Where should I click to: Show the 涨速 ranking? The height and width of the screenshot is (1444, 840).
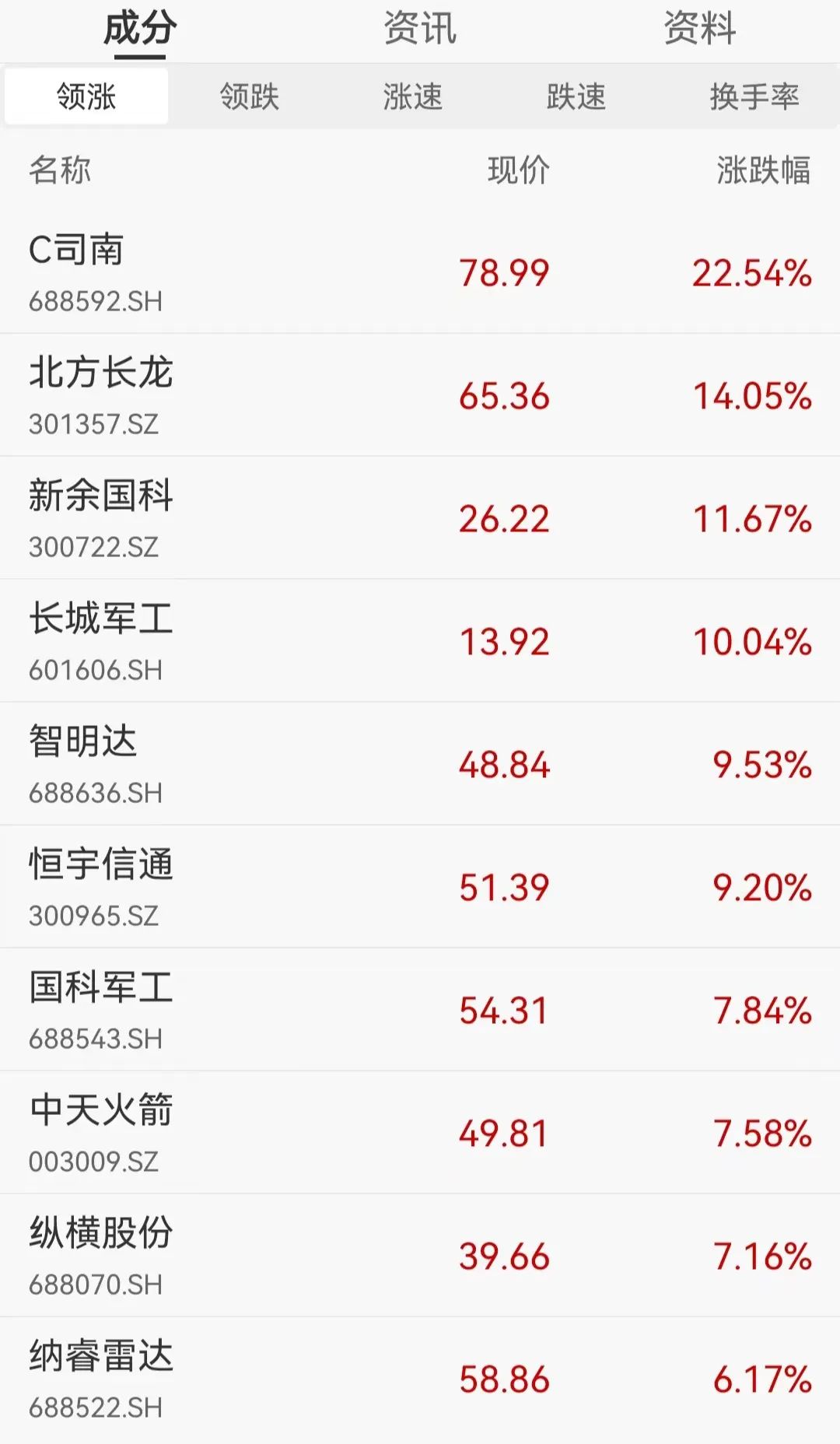(x=413, y=96)
